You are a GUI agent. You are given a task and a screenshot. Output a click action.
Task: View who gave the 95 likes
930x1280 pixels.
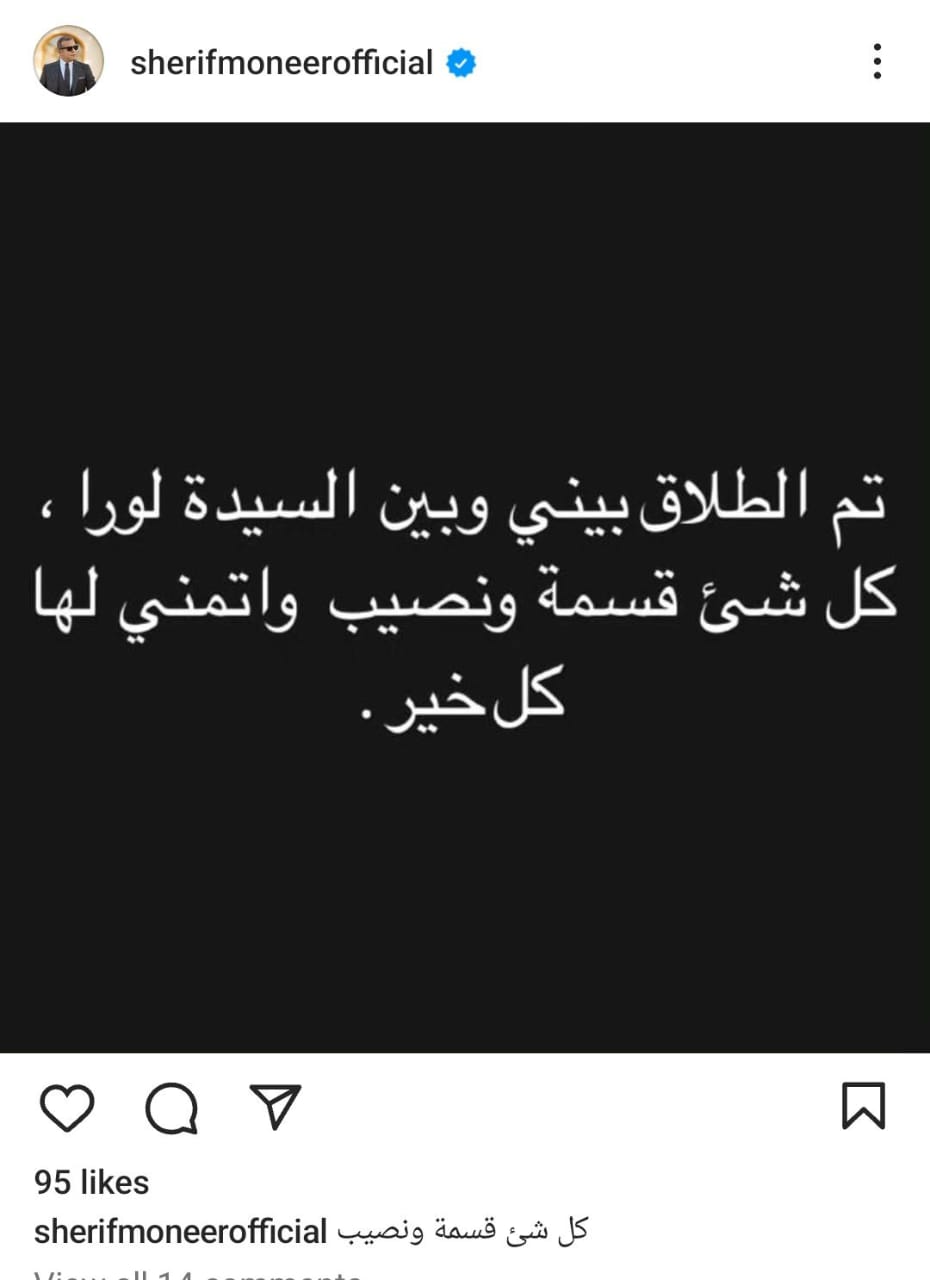pos(91,1183)
